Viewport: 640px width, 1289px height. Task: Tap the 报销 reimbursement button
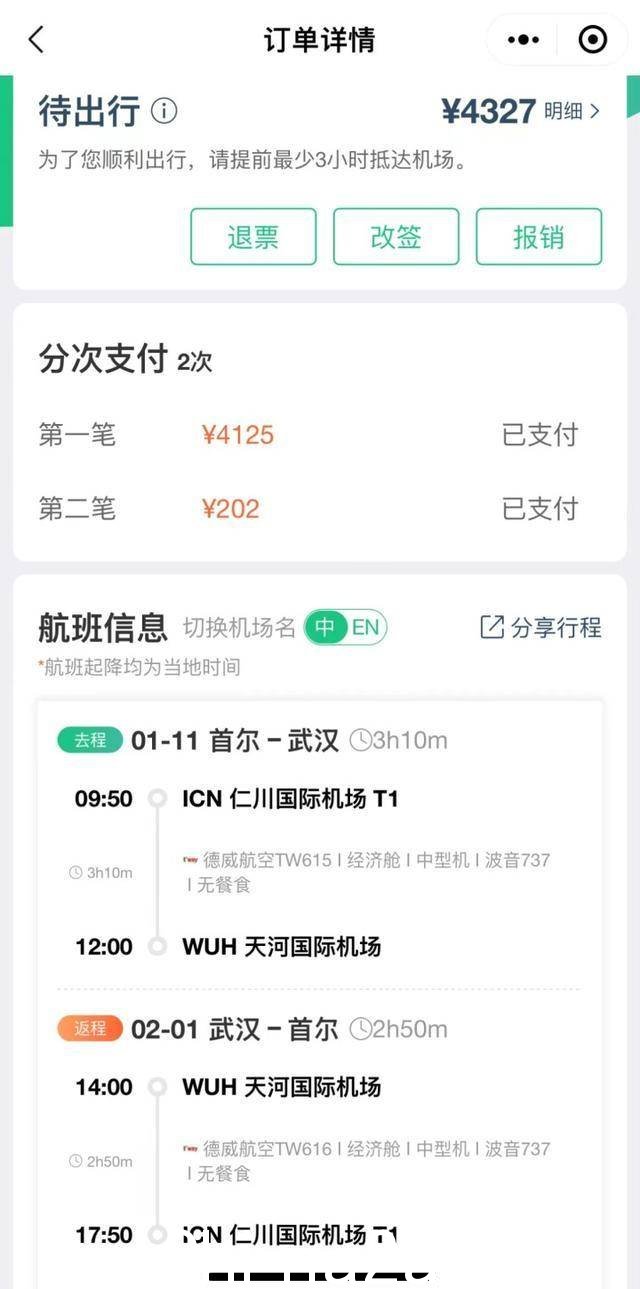[x=539, y=237]
